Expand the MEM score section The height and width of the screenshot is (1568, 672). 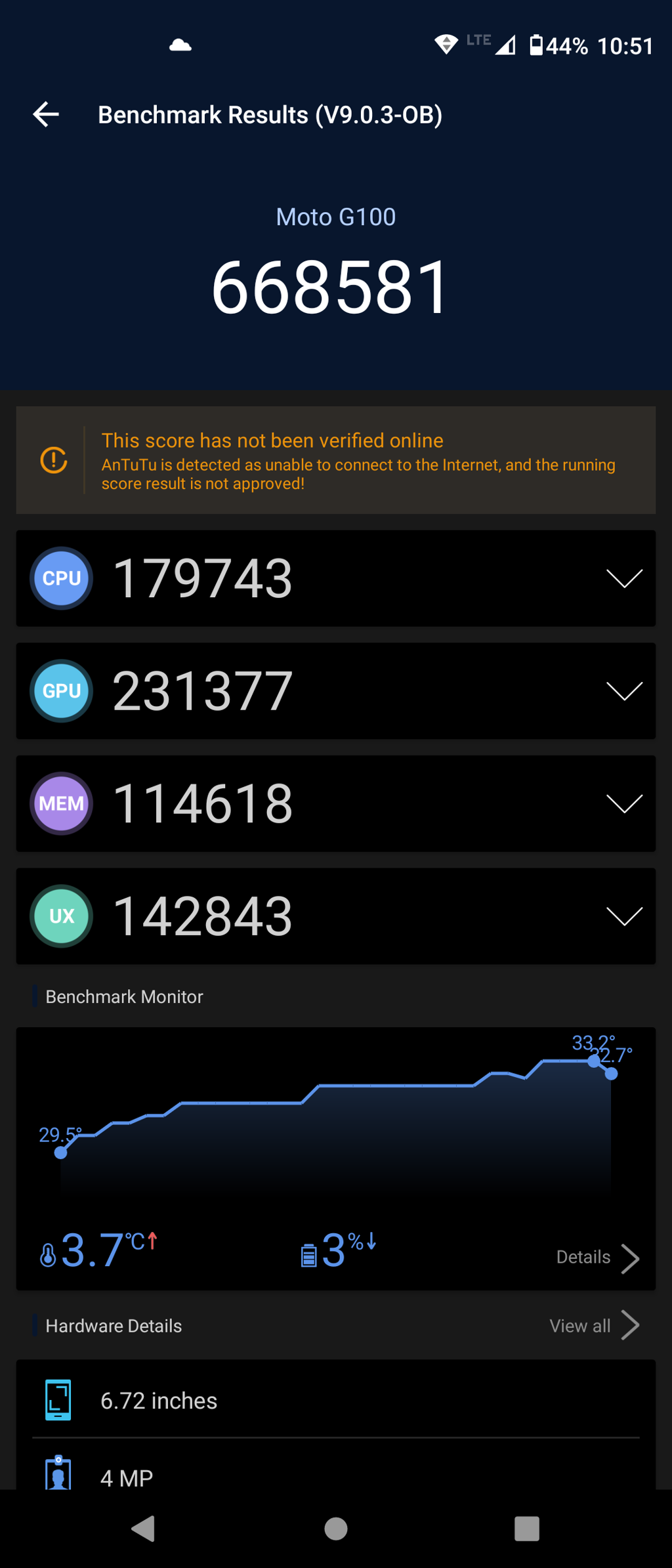coord(623,803)
